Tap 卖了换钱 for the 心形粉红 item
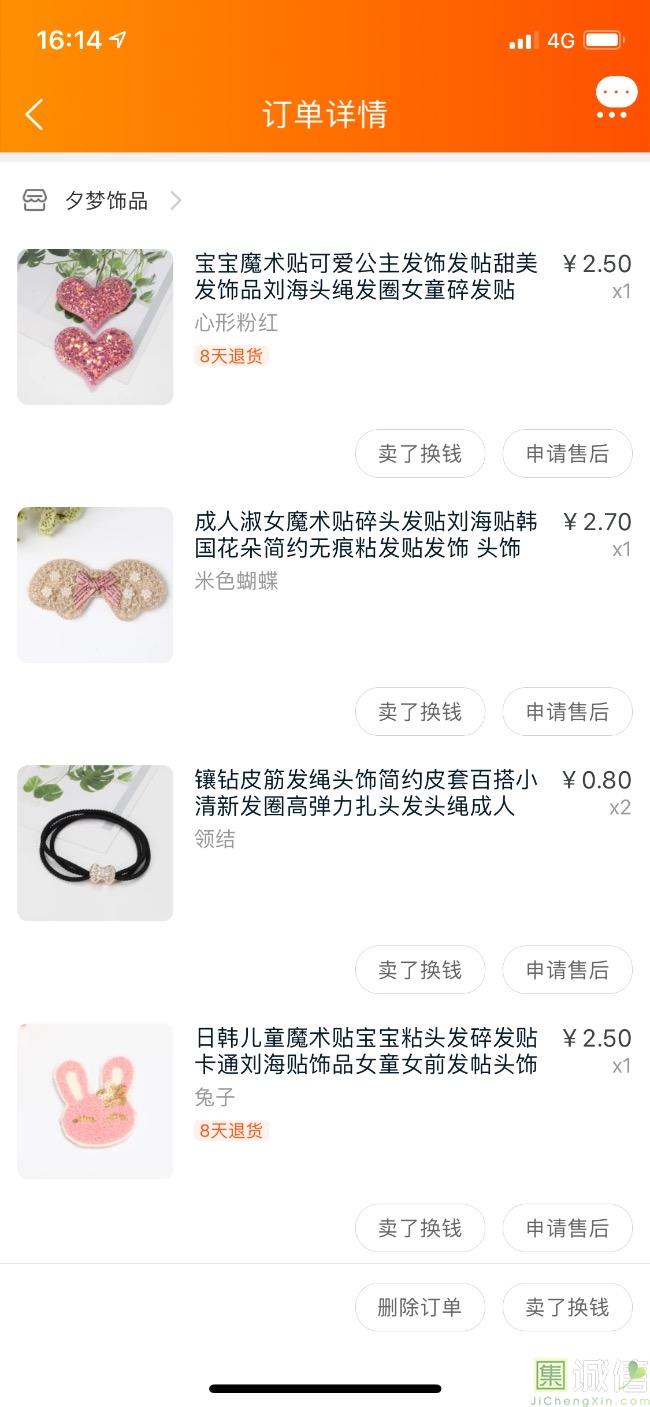The width and height of the screenshot is (650, 1407). (420, 454)
